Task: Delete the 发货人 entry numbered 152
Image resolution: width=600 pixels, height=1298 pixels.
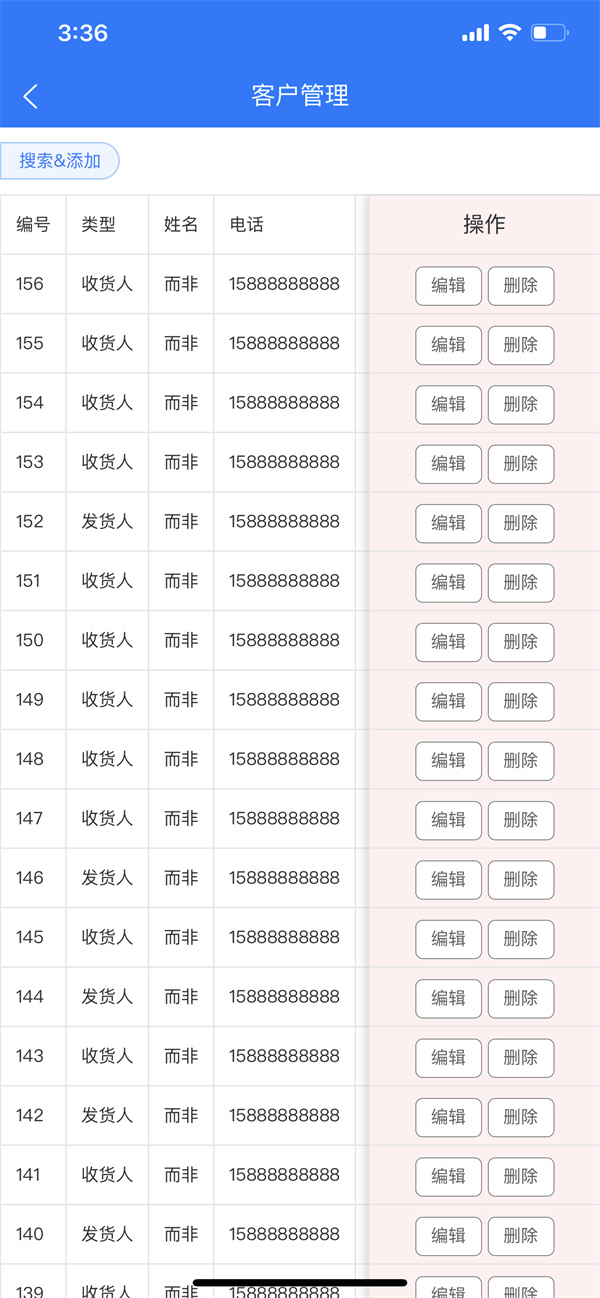Action: (521, 523)
